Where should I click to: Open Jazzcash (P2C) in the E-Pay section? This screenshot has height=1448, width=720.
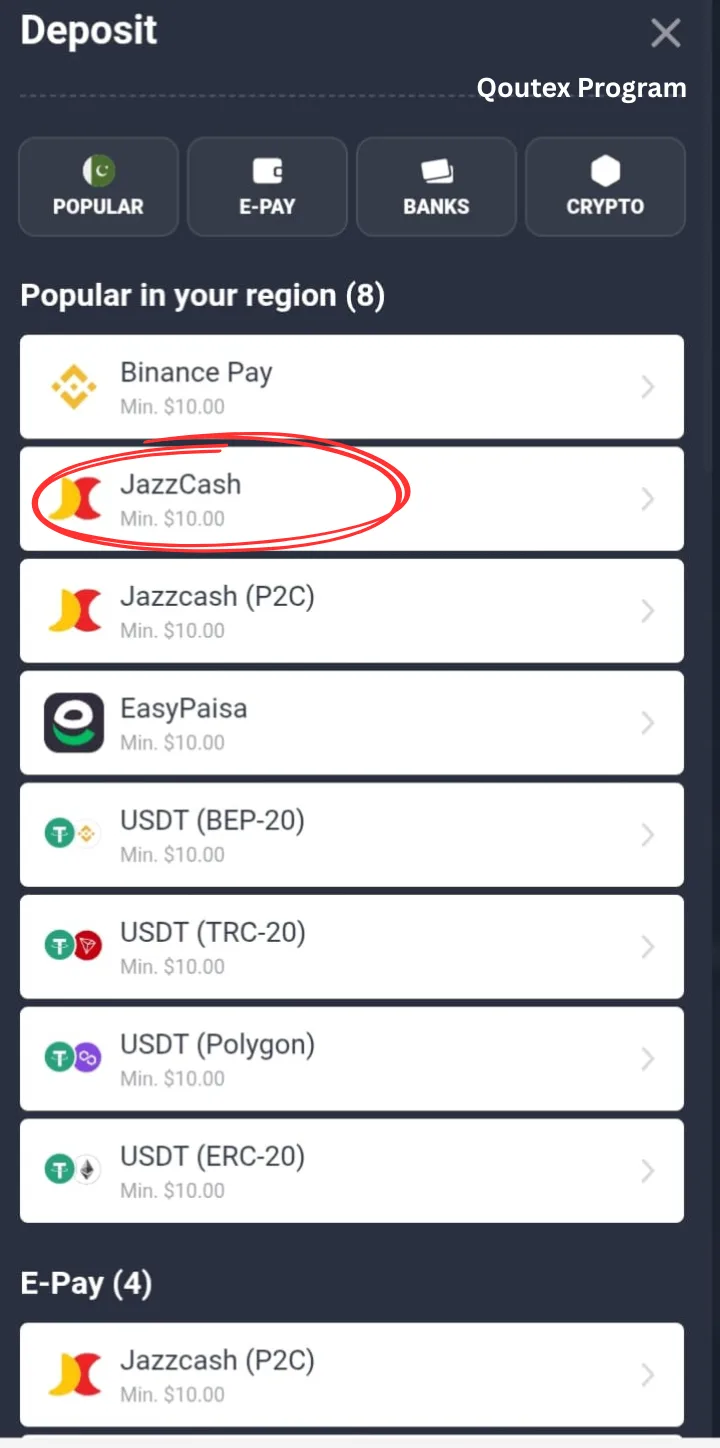coord(352,1375)
